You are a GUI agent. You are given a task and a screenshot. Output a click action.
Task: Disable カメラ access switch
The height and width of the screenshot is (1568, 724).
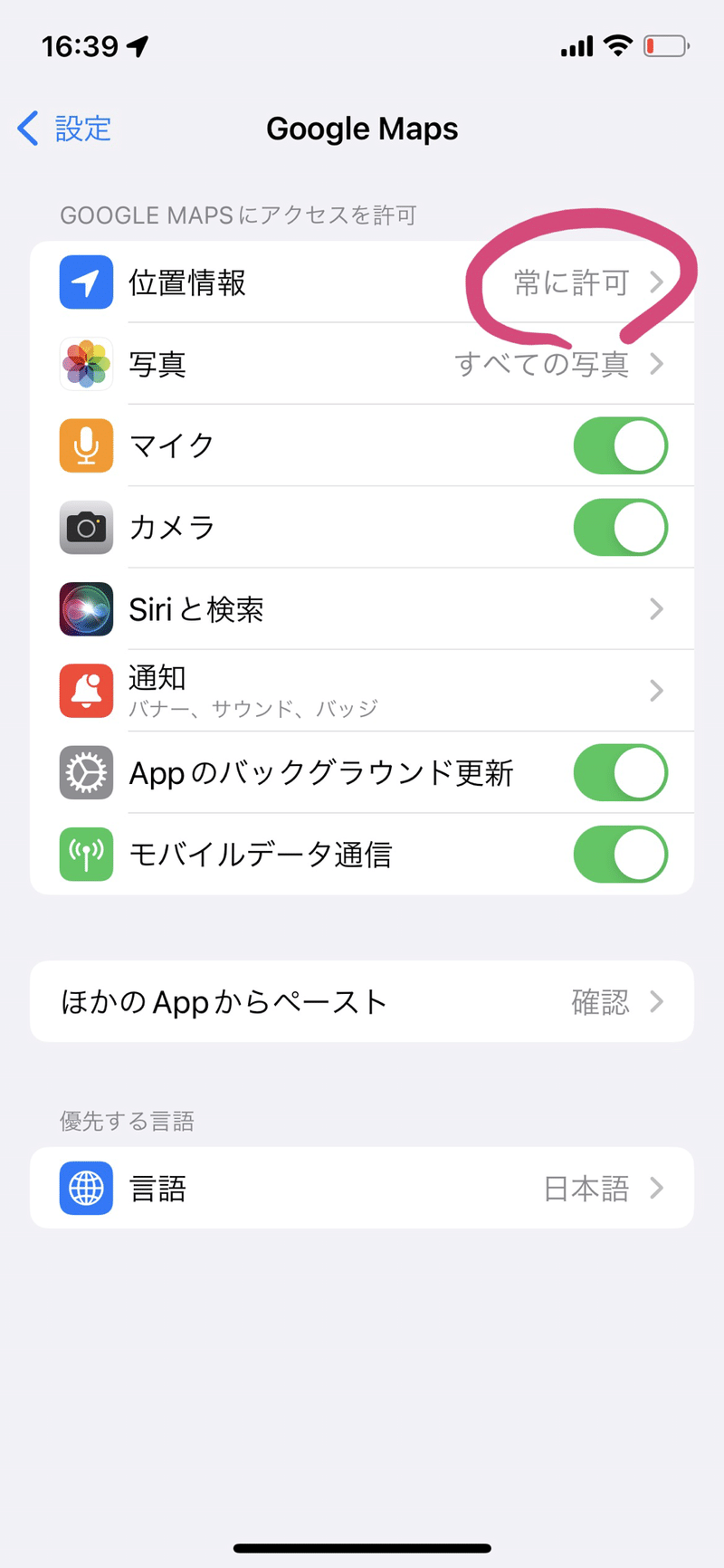pyautogui.click(x=621, y=527)
